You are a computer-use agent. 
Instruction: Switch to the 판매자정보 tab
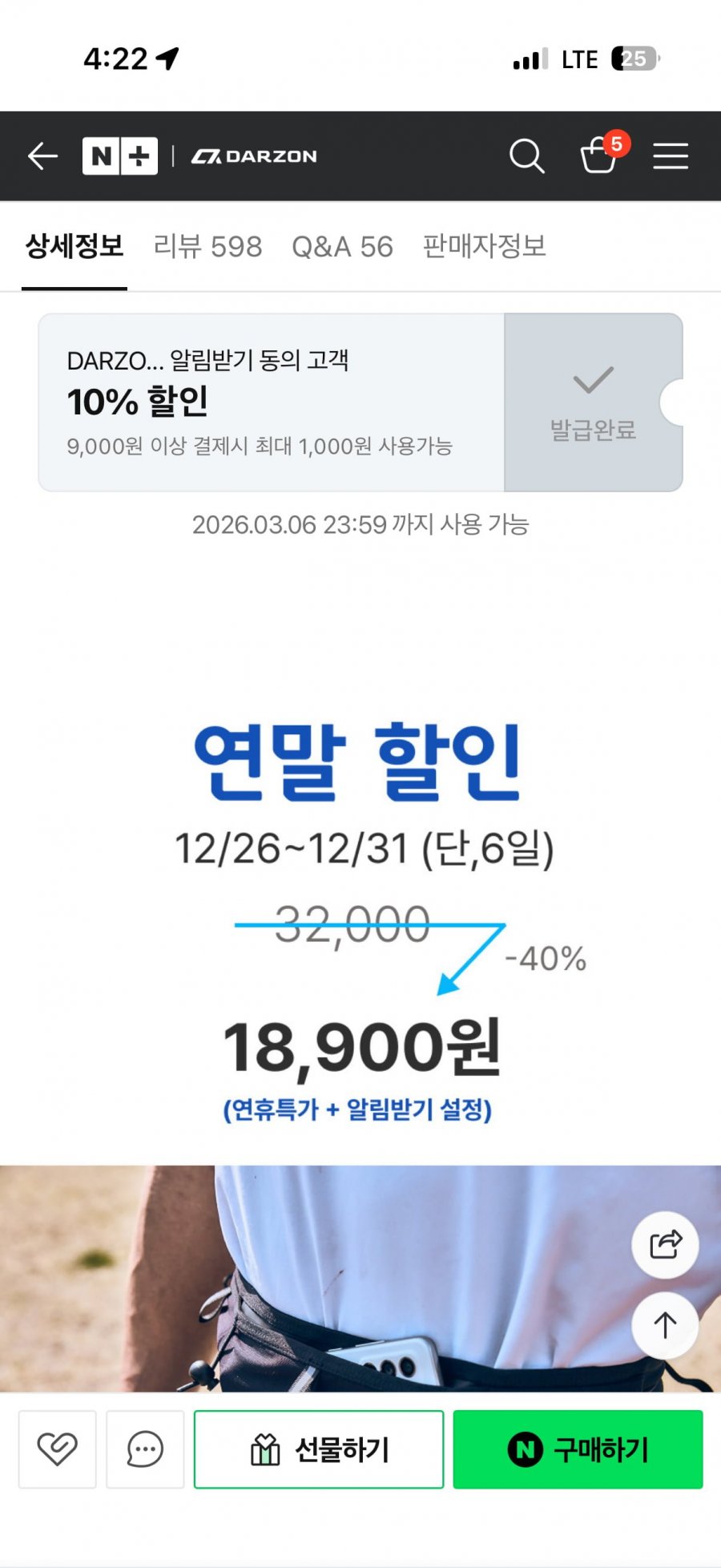click(484, 246)
